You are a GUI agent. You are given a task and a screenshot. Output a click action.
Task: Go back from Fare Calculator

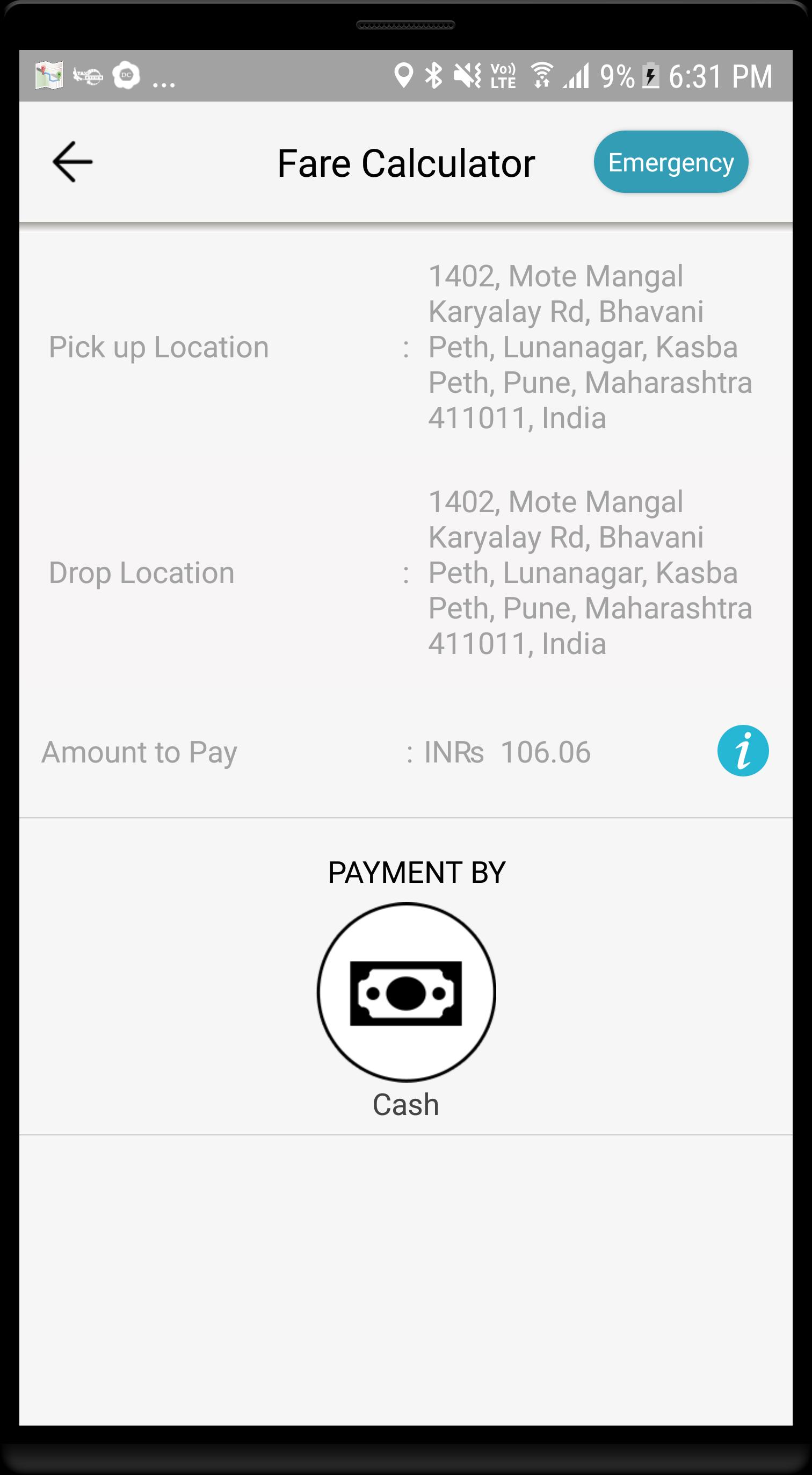[72, 162]
